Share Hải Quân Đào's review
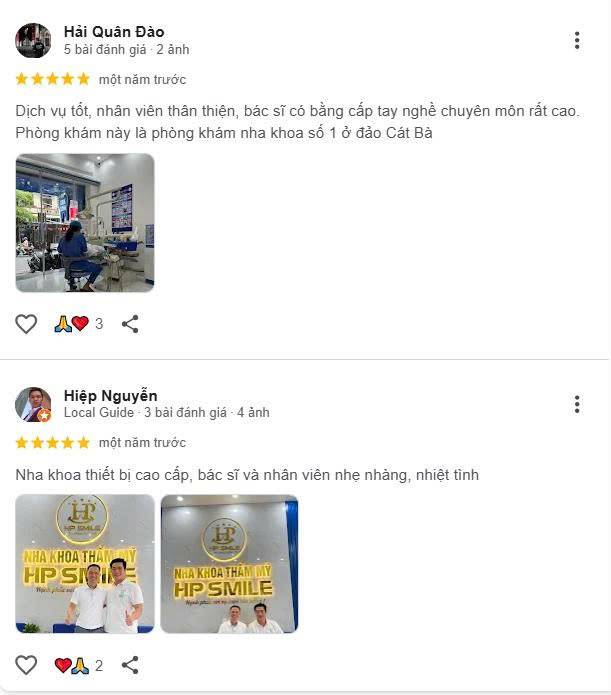 [130, 324]
